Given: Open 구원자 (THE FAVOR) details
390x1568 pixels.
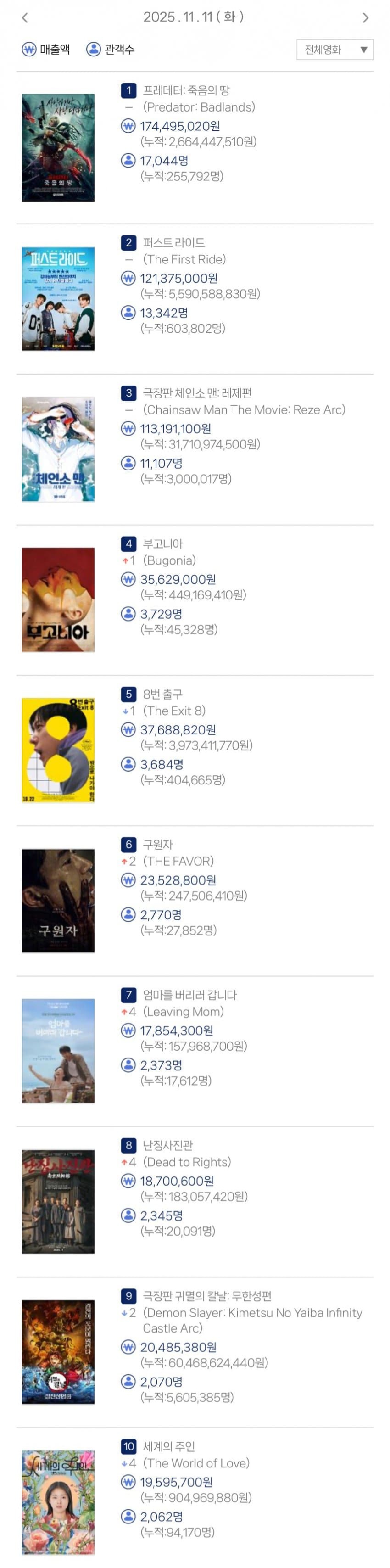Looking at the screenshot, I should (157, 844).
